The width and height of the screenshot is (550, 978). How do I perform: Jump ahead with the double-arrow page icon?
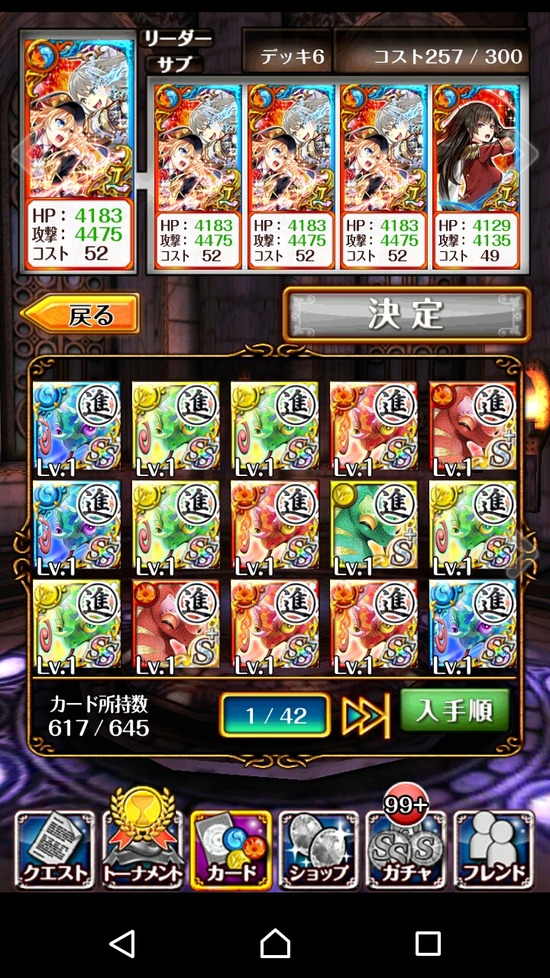tap(365, 715)
